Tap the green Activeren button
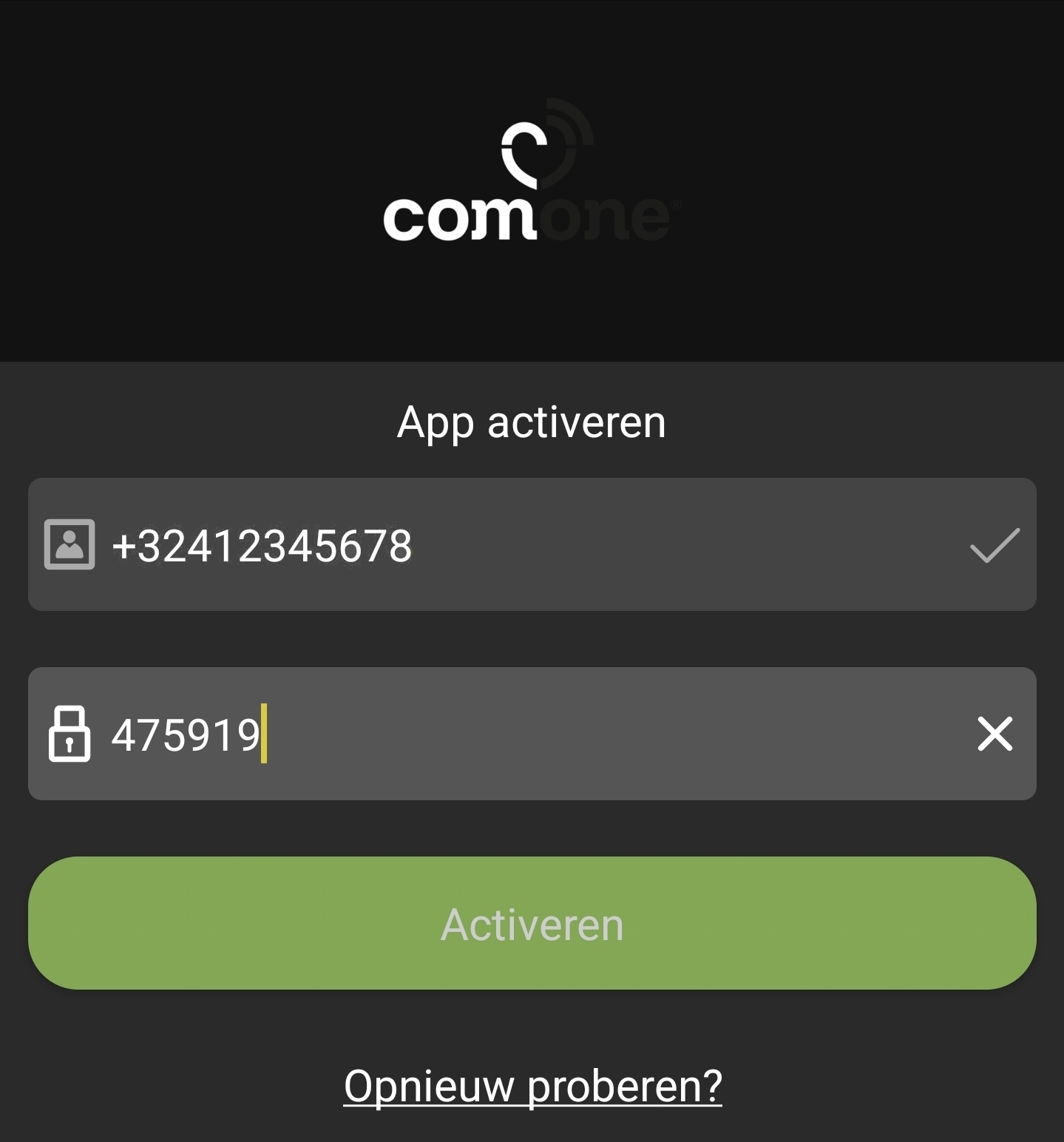The height and width of the screenshot is (1142, 1064). coord(532,923)
